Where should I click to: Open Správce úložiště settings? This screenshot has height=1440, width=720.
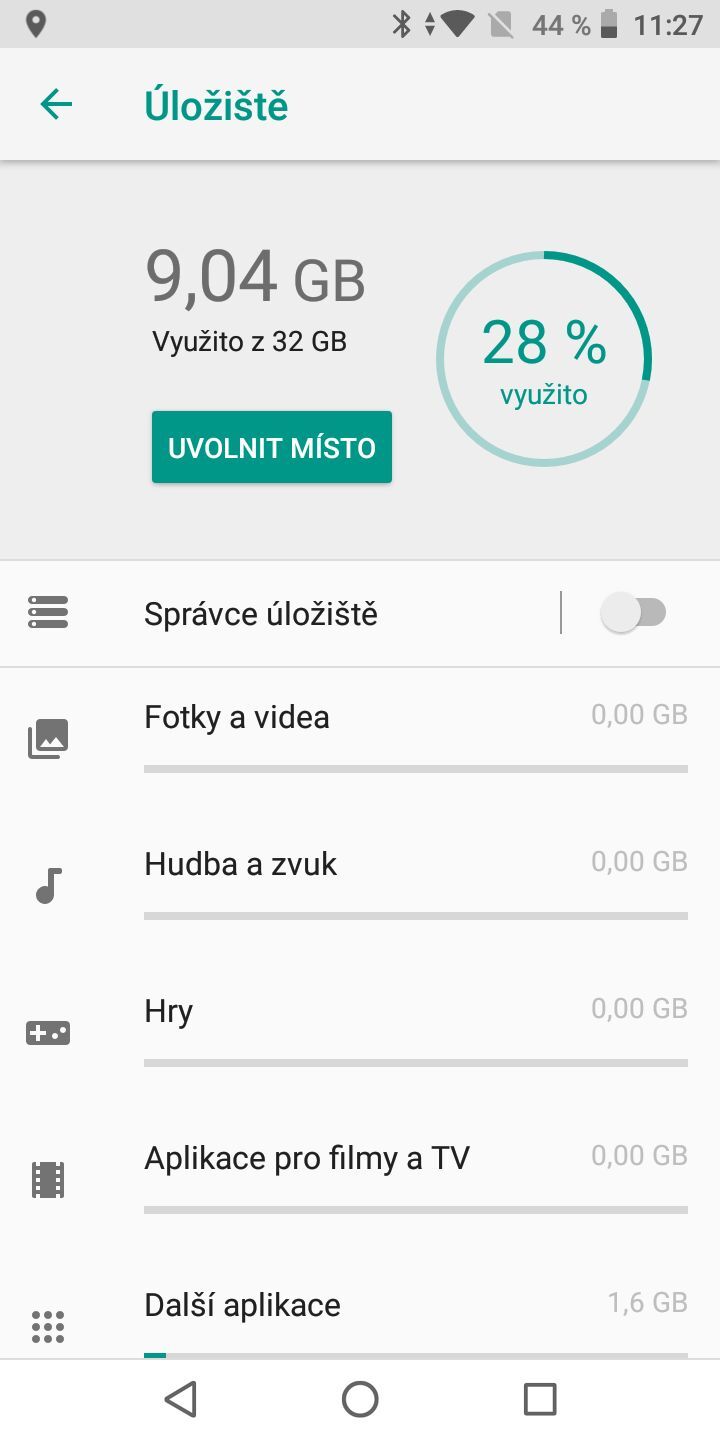pos(300,613)
